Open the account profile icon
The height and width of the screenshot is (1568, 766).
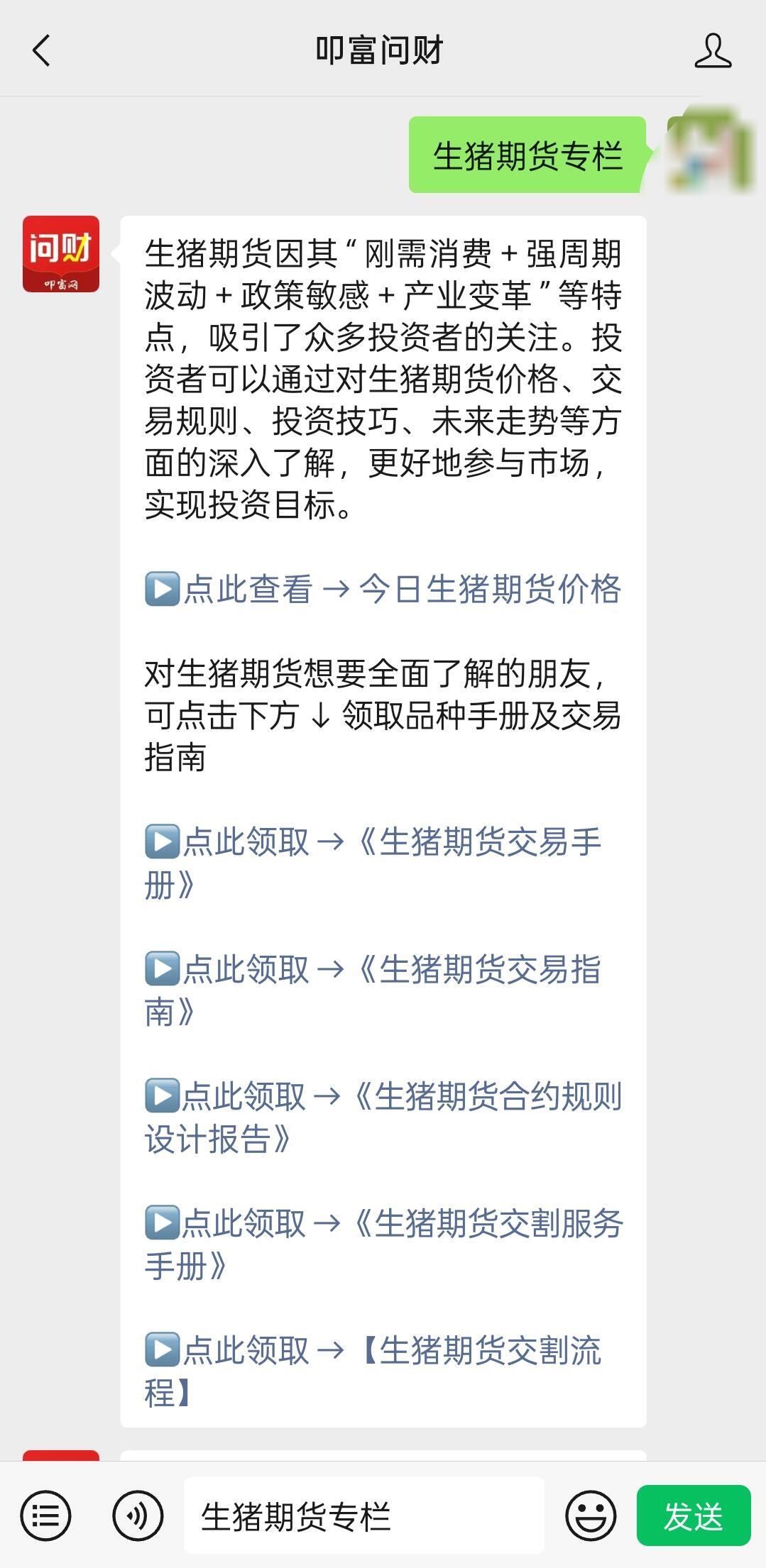[713, 50]
